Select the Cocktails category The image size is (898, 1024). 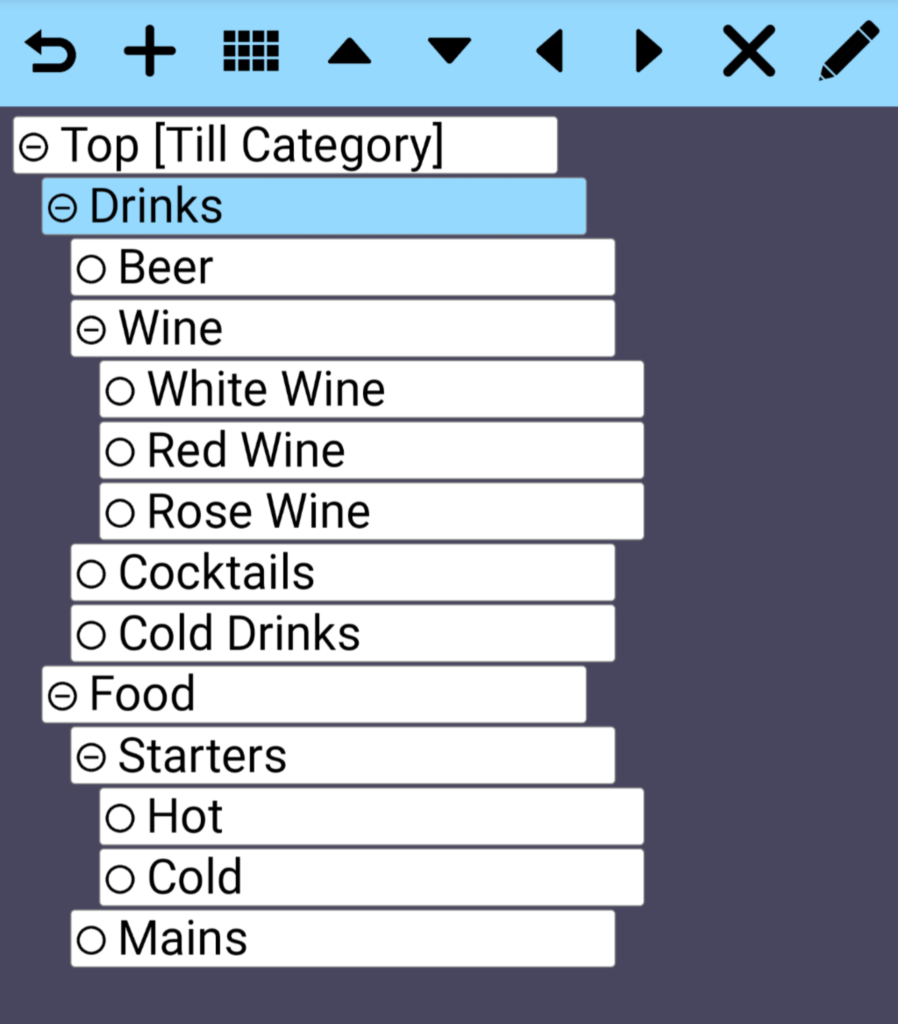tap(342, 573)
